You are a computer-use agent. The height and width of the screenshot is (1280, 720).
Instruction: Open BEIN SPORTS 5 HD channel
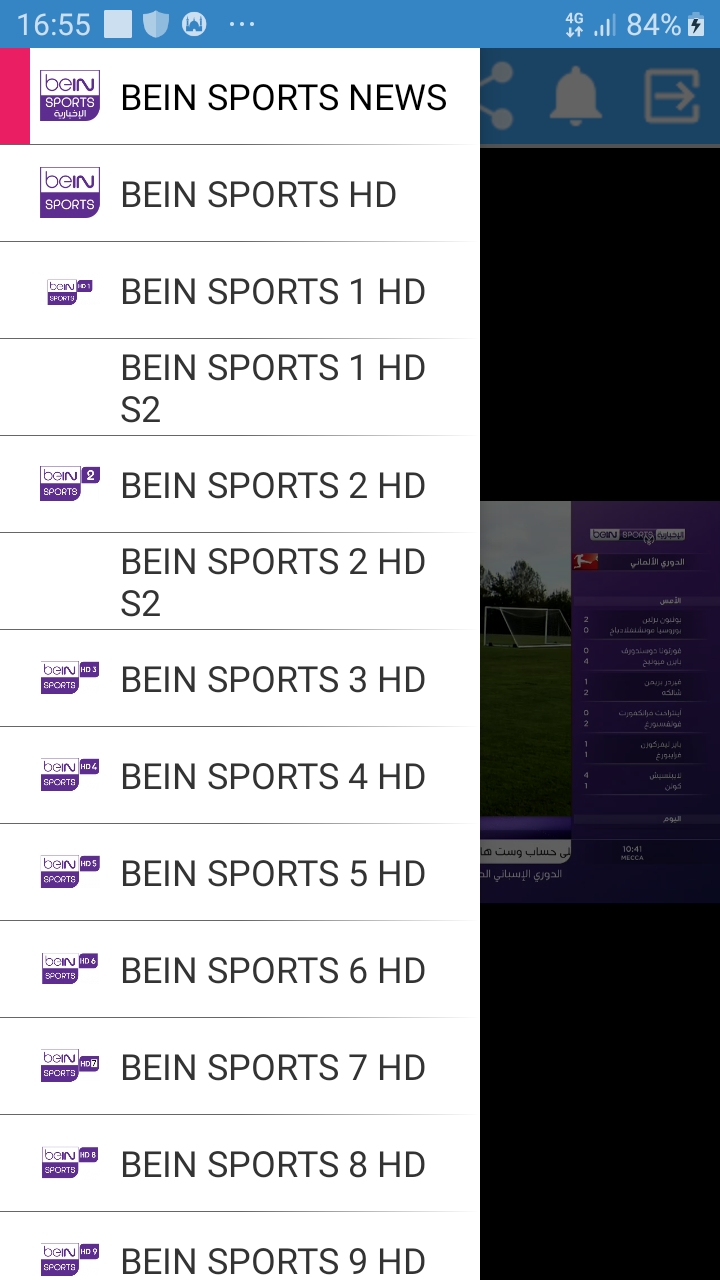click(240, 873)
